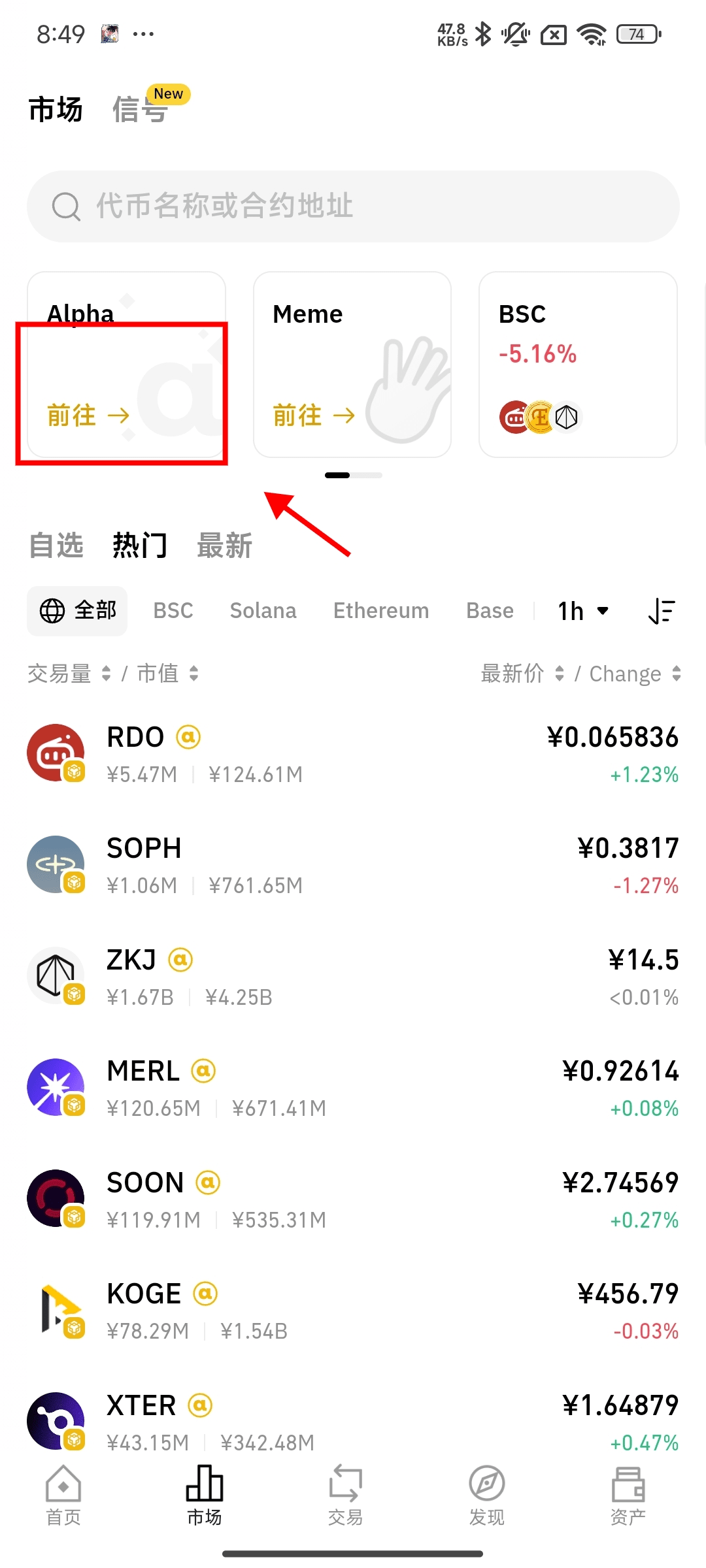Screen dimensions: 706x1568
Task: Switch to the 最新 tab
Action: coord(224,545)
